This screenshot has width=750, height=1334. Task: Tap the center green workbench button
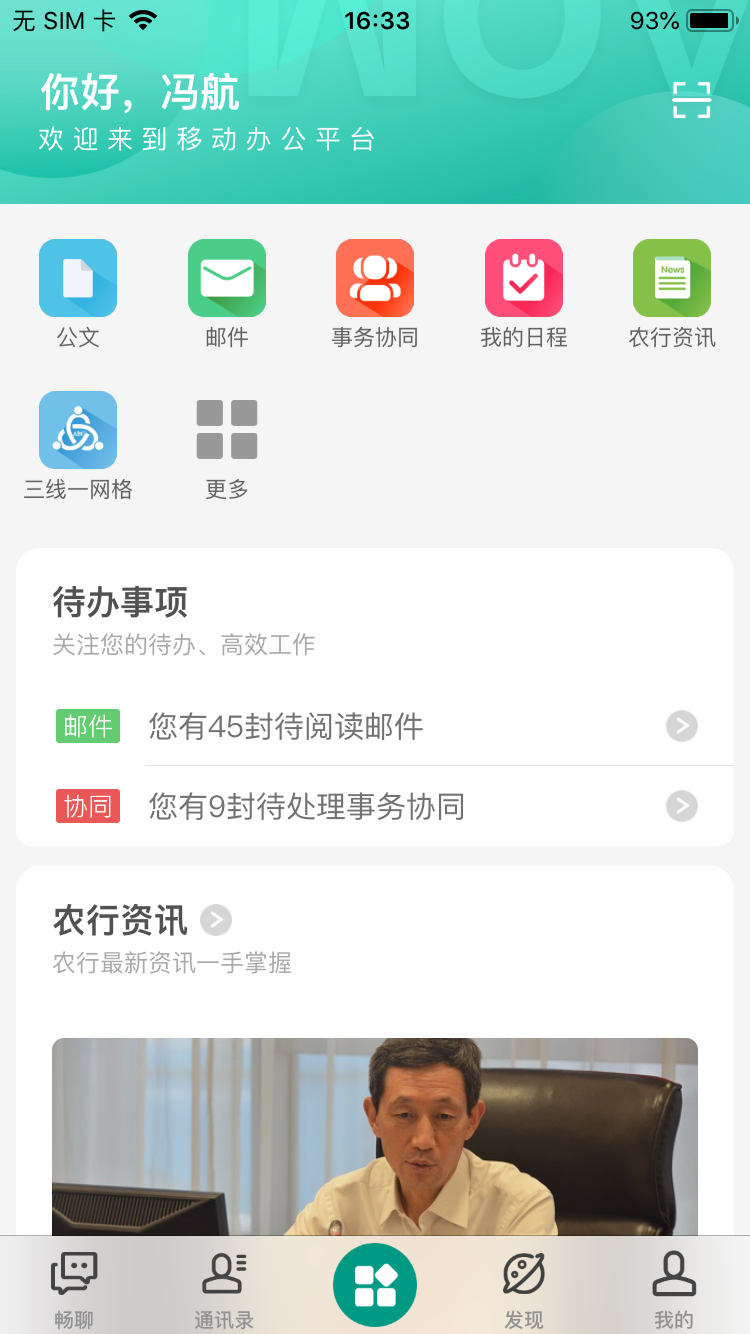click(375, 1285)
